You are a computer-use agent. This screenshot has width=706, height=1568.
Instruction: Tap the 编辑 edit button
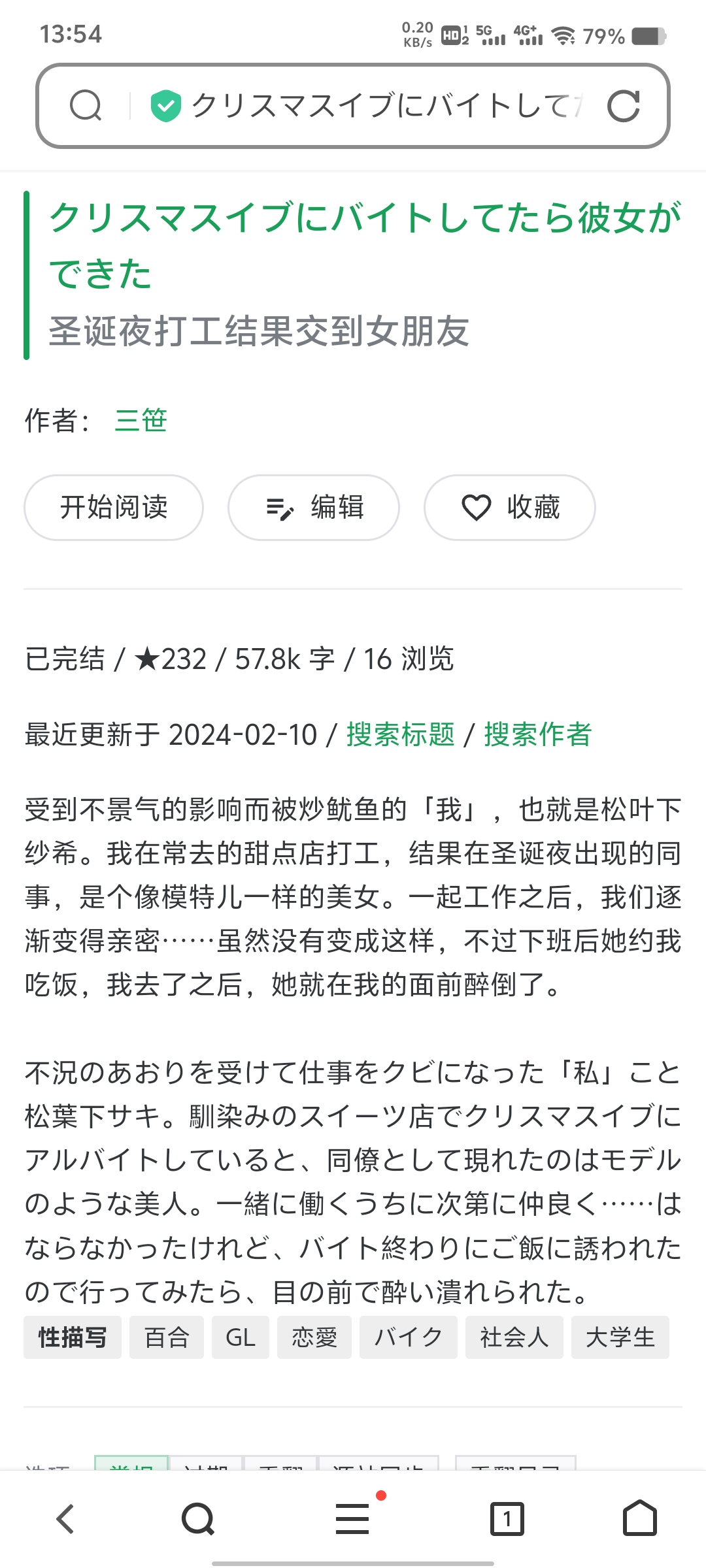(x=314, y=508)
